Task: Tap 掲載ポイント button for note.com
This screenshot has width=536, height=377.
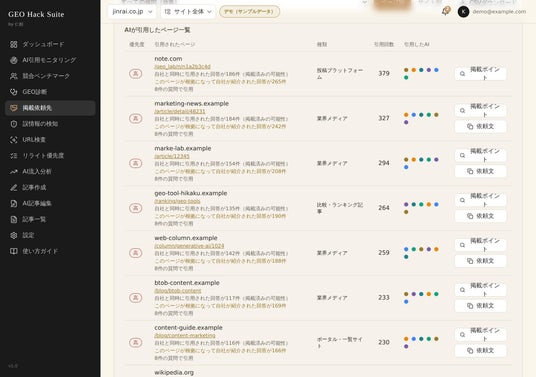Action: (480, 73)
